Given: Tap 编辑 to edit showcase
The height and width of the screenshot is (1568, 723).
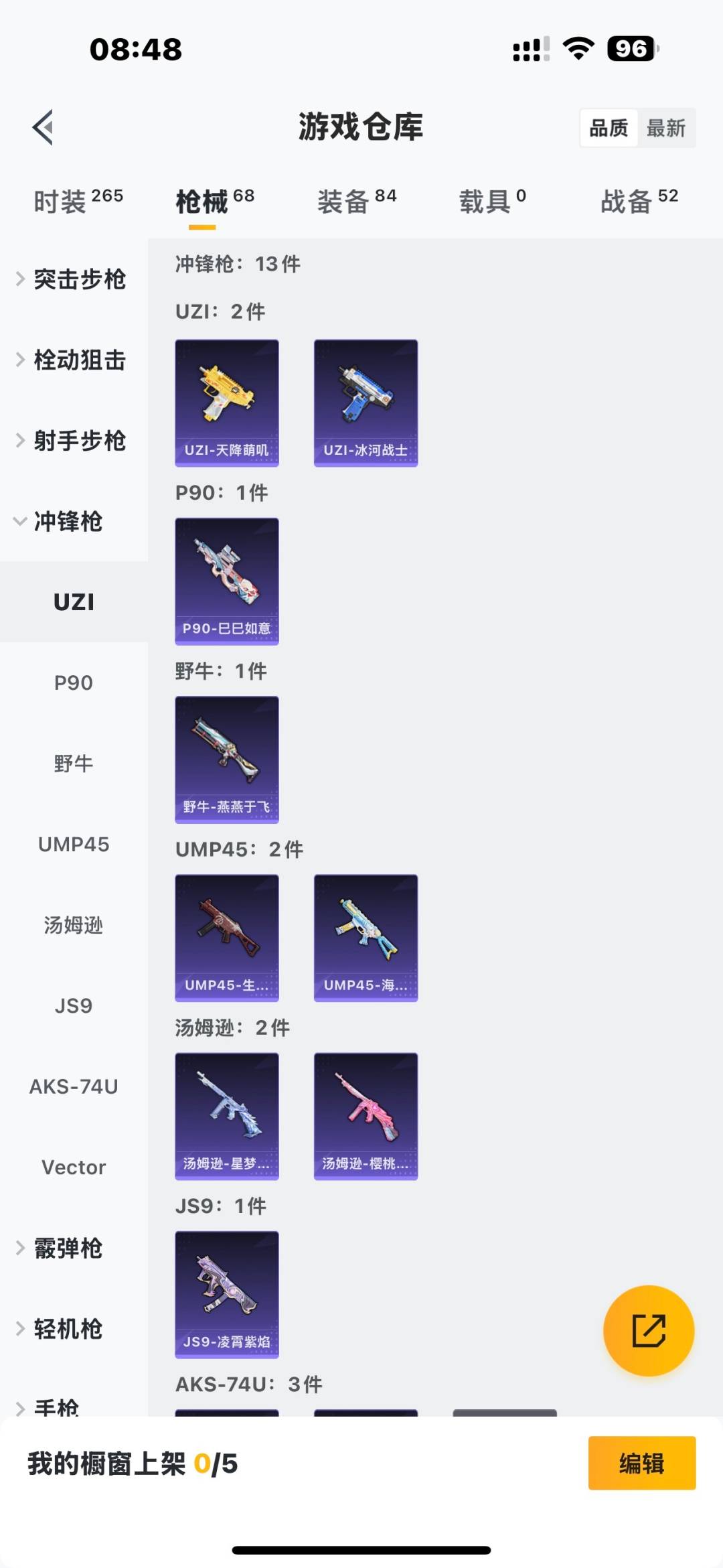Looking at the screenshot, I should coord(641,1464).
